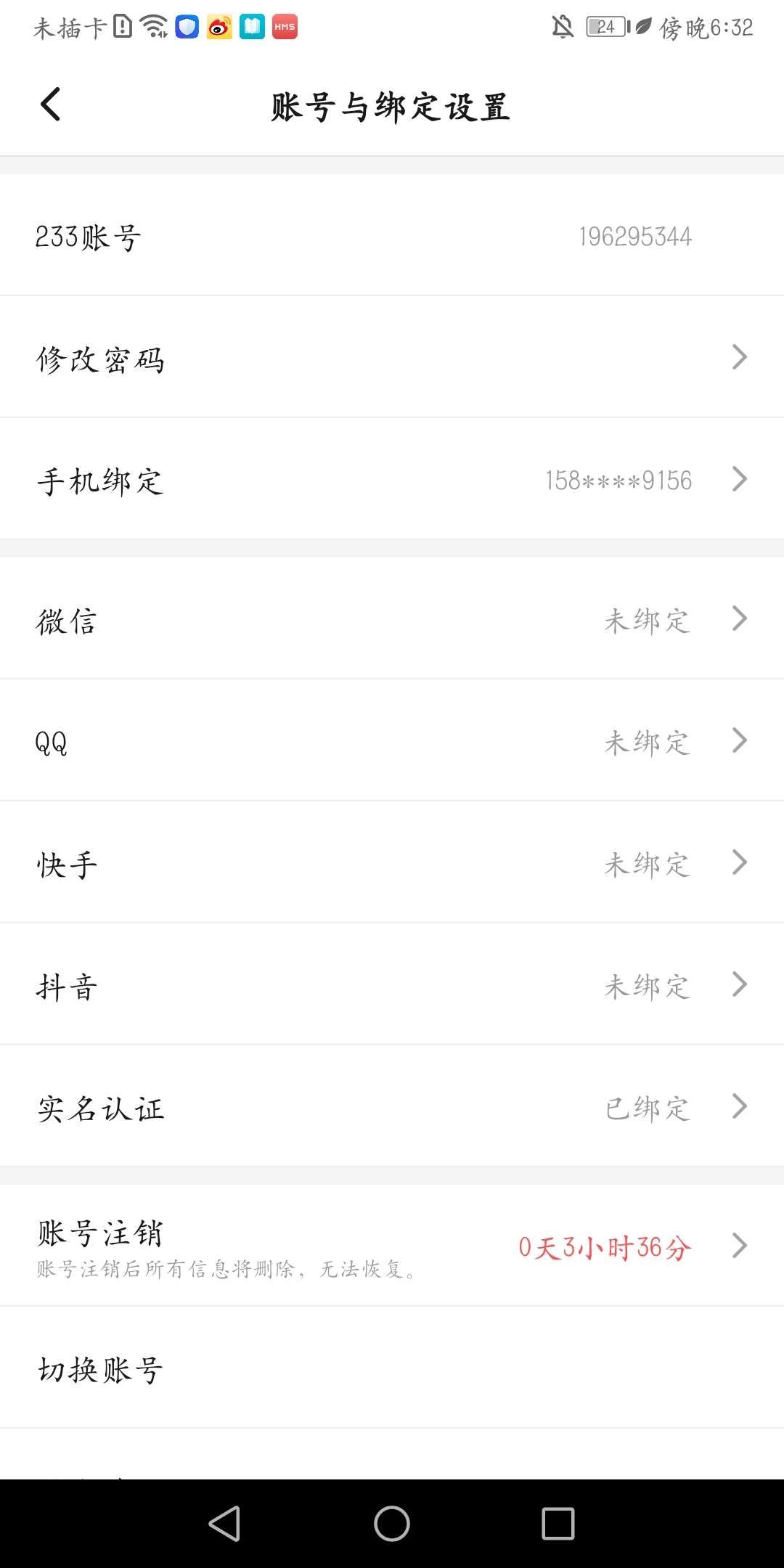The width and height of the screenshot is (784, 1568).
Task: Open the 手机绑定 phone binding row
Action: coord(392,479)
